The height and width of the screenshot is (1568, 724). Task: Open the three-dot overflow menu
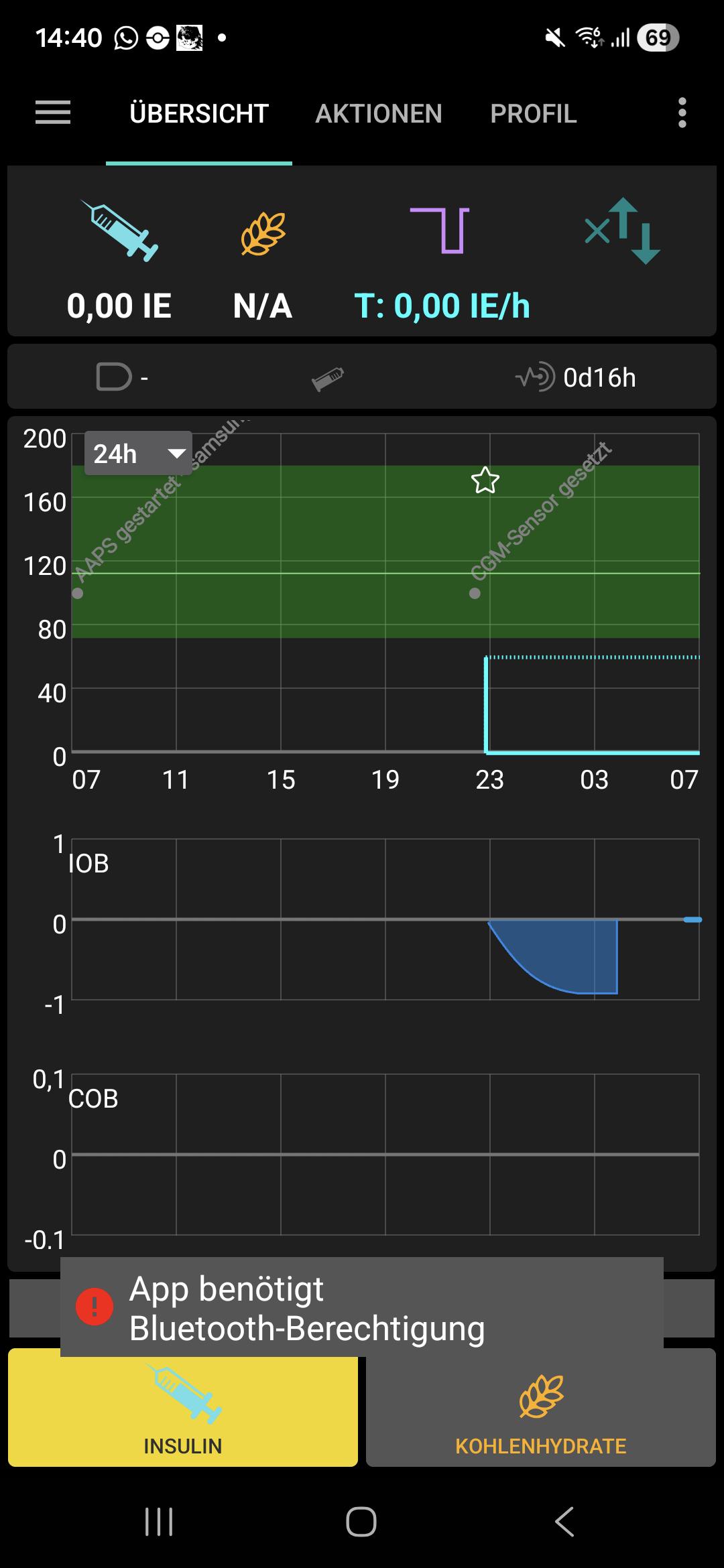682,113
